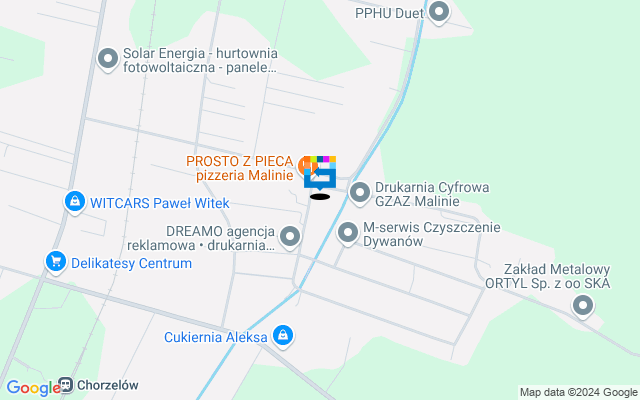Select the M-serwis Czyszczenie Dywanów marker

point(348,234)
